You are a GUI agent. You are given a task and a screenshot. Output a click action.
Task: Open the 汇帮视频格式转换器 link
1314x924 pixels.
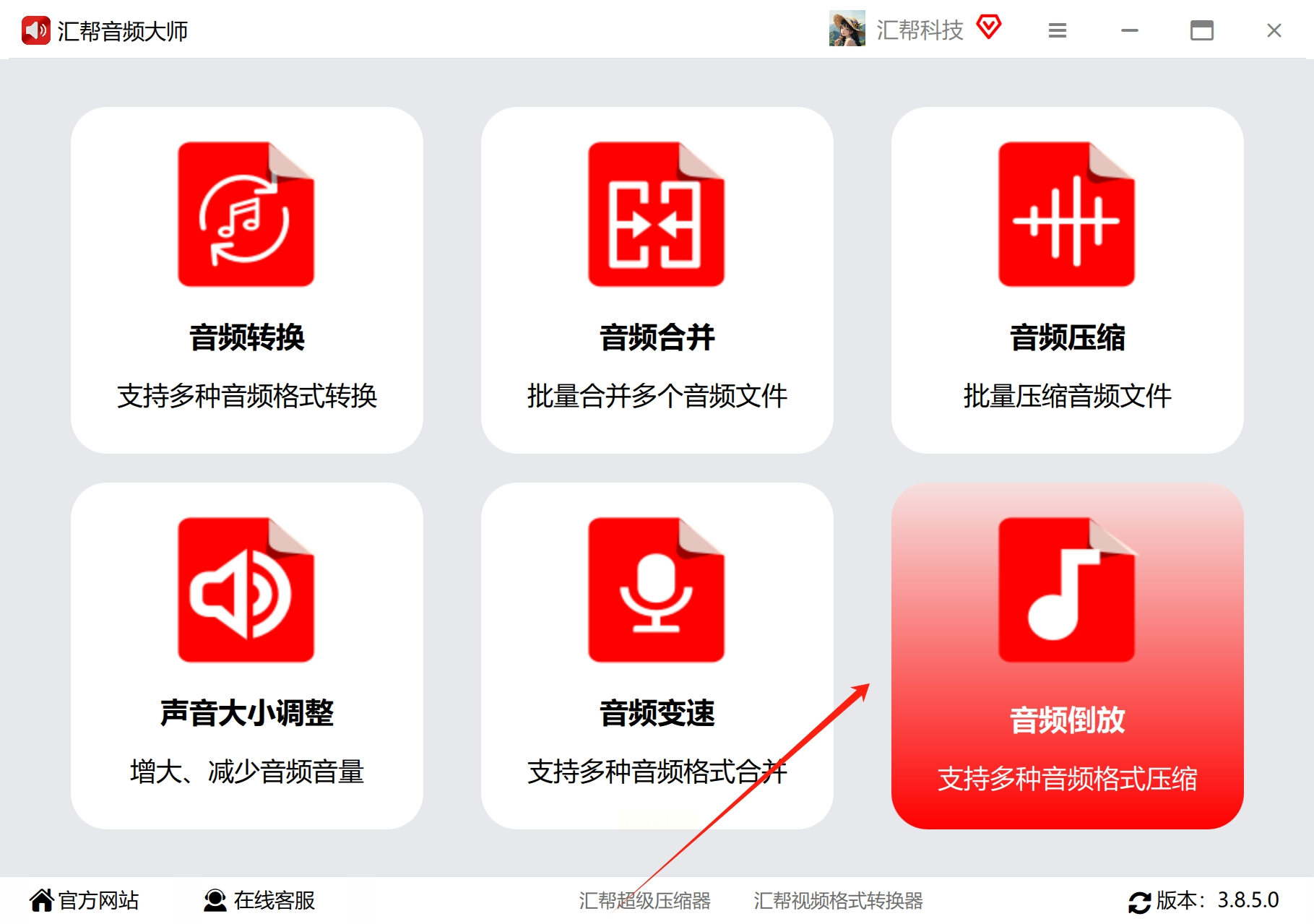click(x=838, y=900)
